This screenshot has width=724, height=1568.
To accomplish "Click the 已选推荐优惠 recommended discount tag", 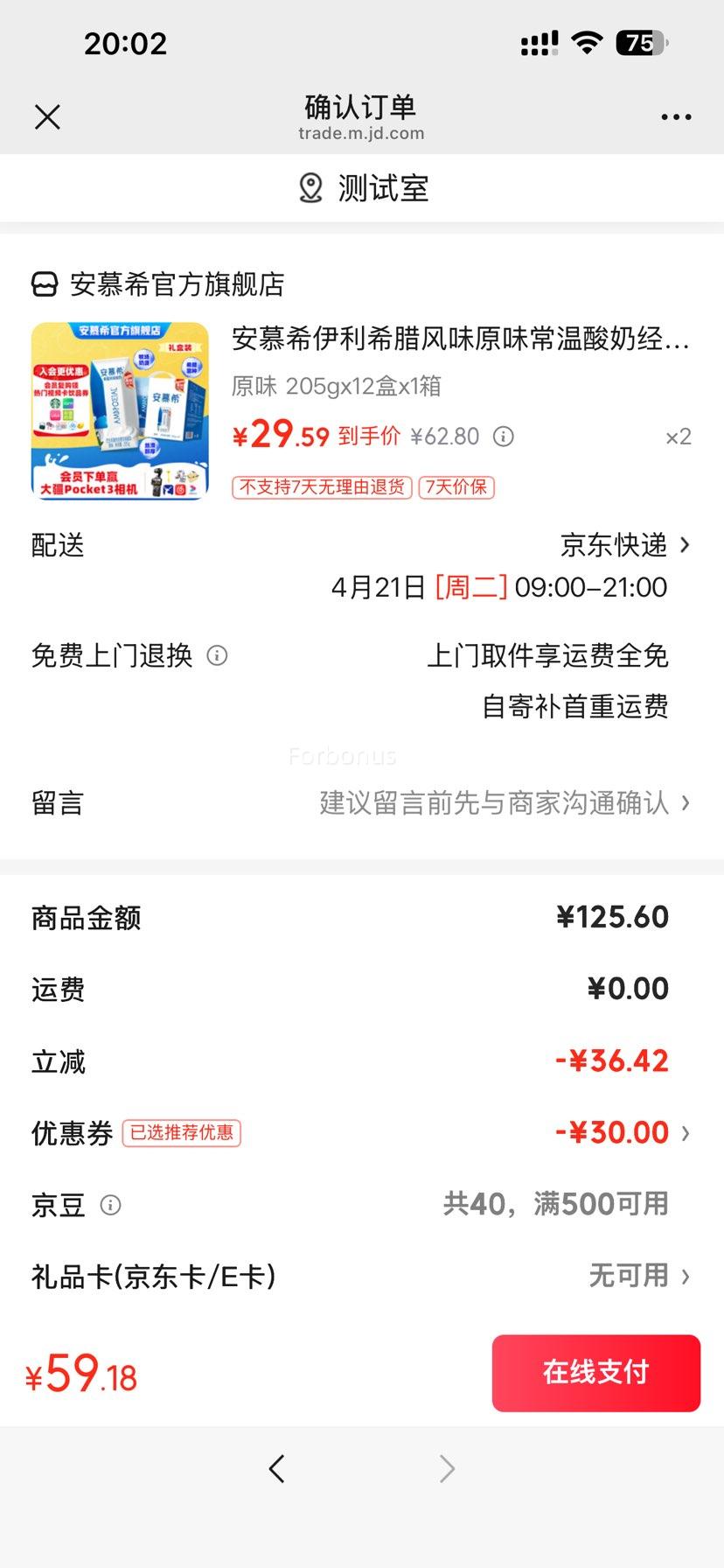I will coord(183,1132).
